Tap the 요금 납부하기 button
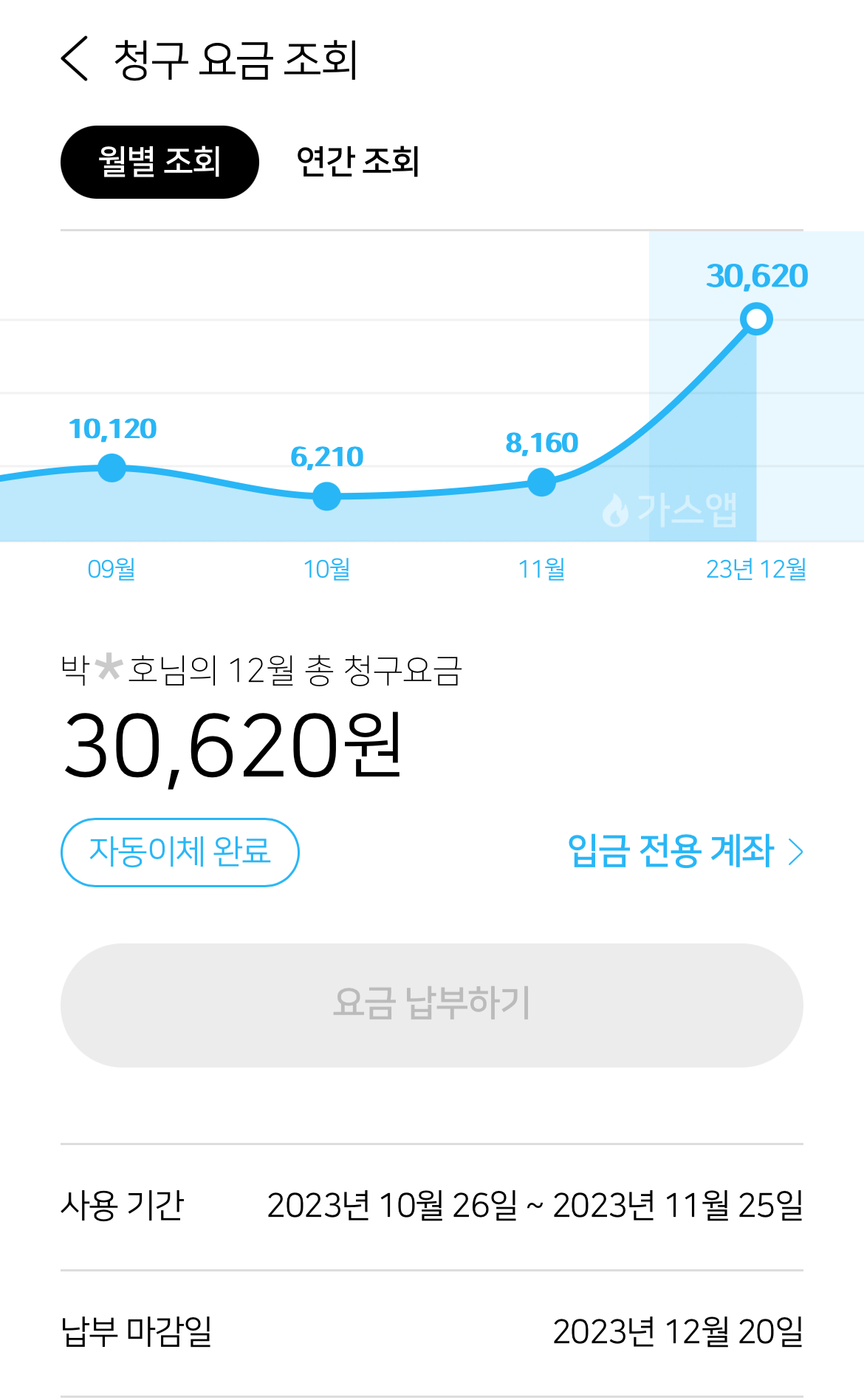This screenshot has height=1400, width=864. coord(432,1005)
